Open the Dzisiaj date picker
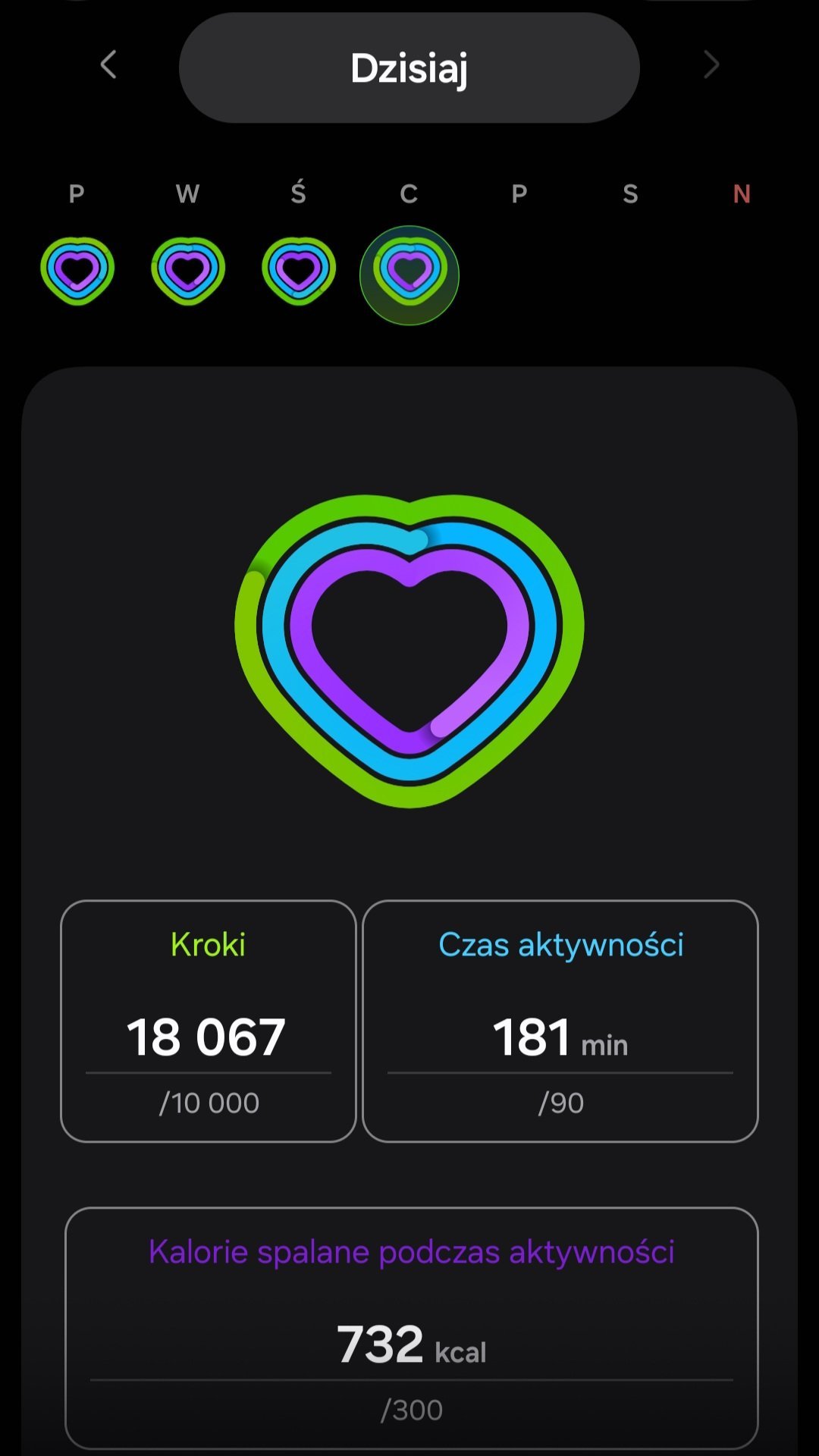This screenshot has height=1456, width=819. tap(409, 67)
